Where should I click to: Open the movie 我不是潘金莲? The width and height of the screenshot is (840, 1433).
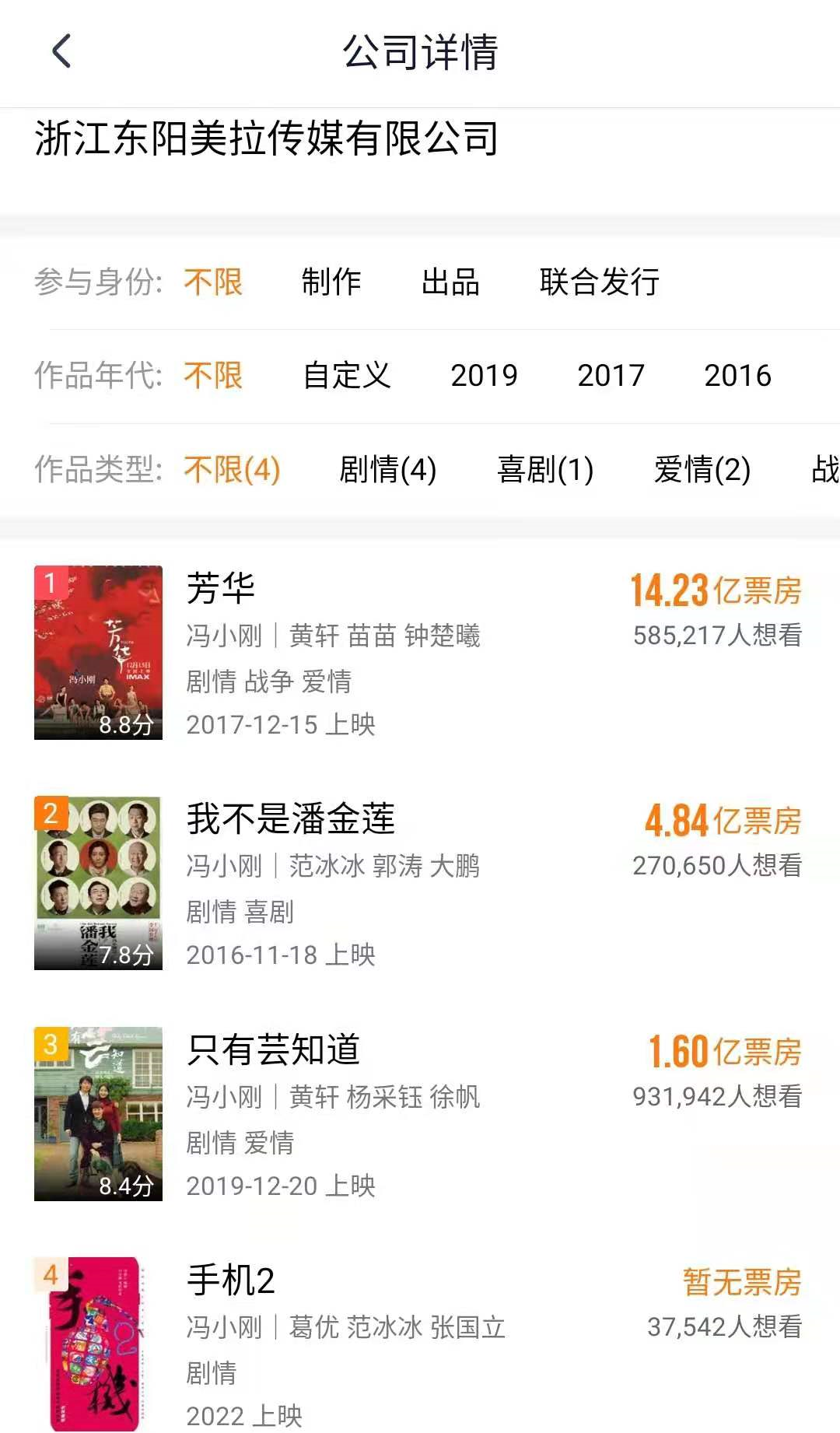click(x=291, y=818)
